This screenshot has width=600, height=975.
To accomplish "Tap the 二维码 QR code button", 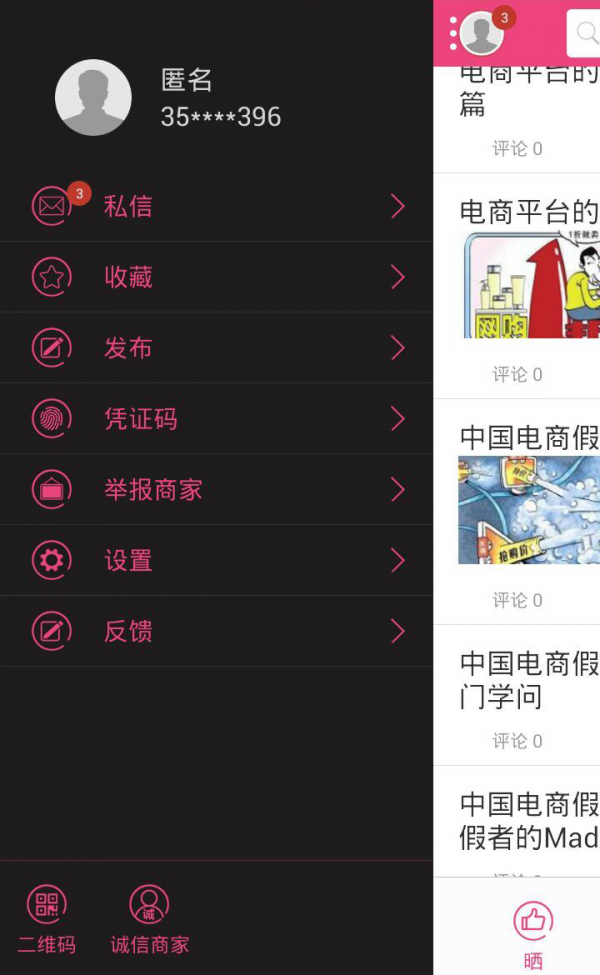I will click(x=47, y=918).
